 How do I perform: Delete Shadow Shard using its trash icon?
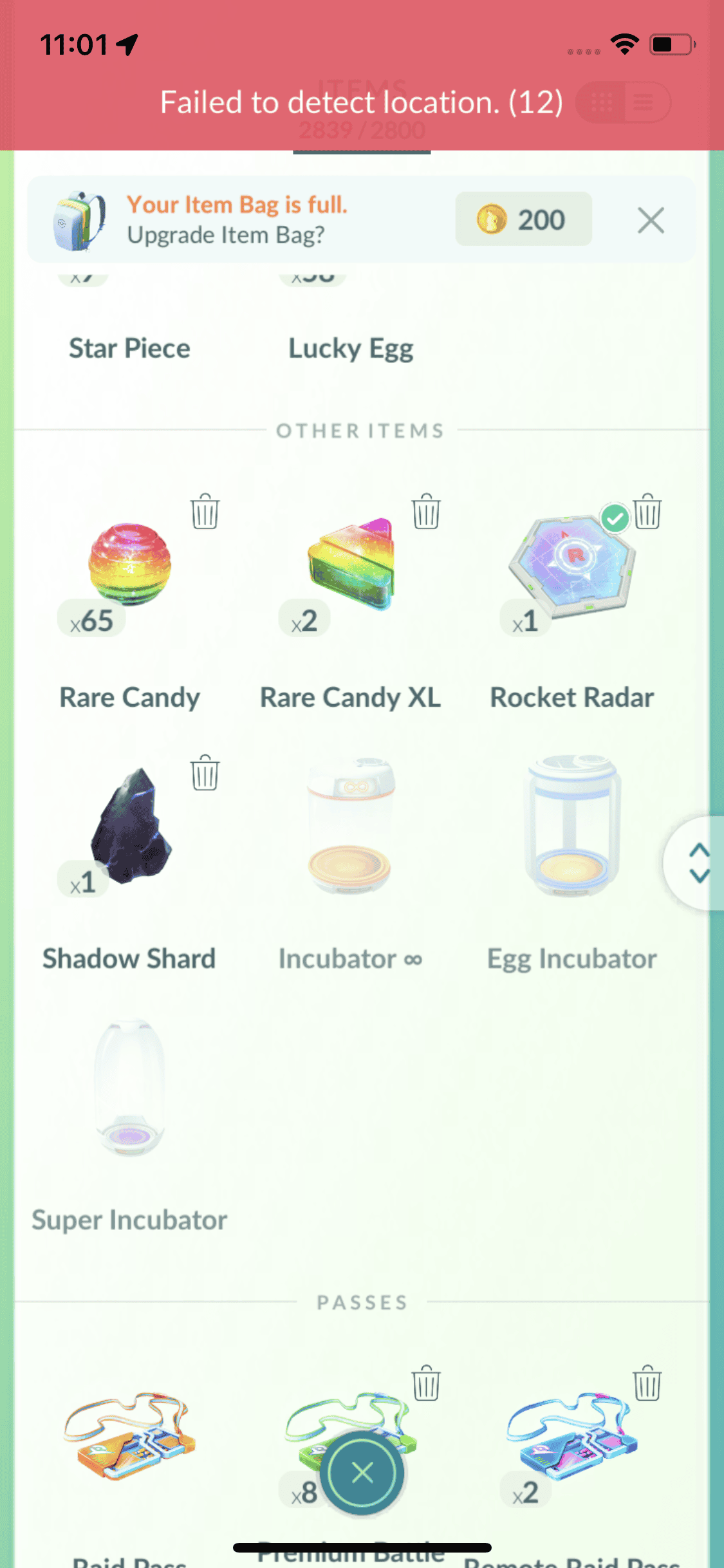[205, 772]
